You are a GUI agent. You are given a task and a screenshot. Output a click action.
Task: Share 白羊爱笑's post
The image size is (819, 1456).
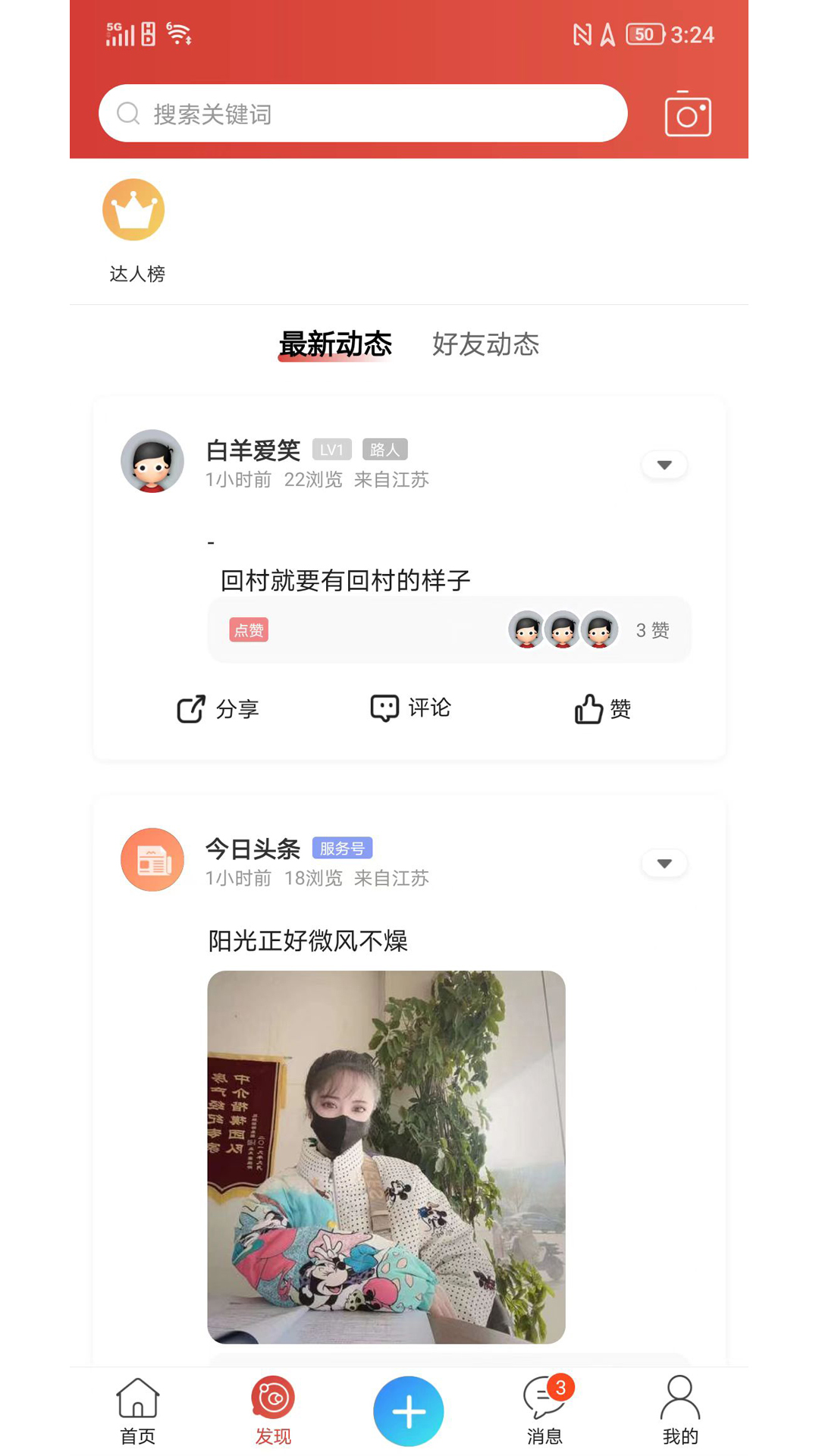218,709
